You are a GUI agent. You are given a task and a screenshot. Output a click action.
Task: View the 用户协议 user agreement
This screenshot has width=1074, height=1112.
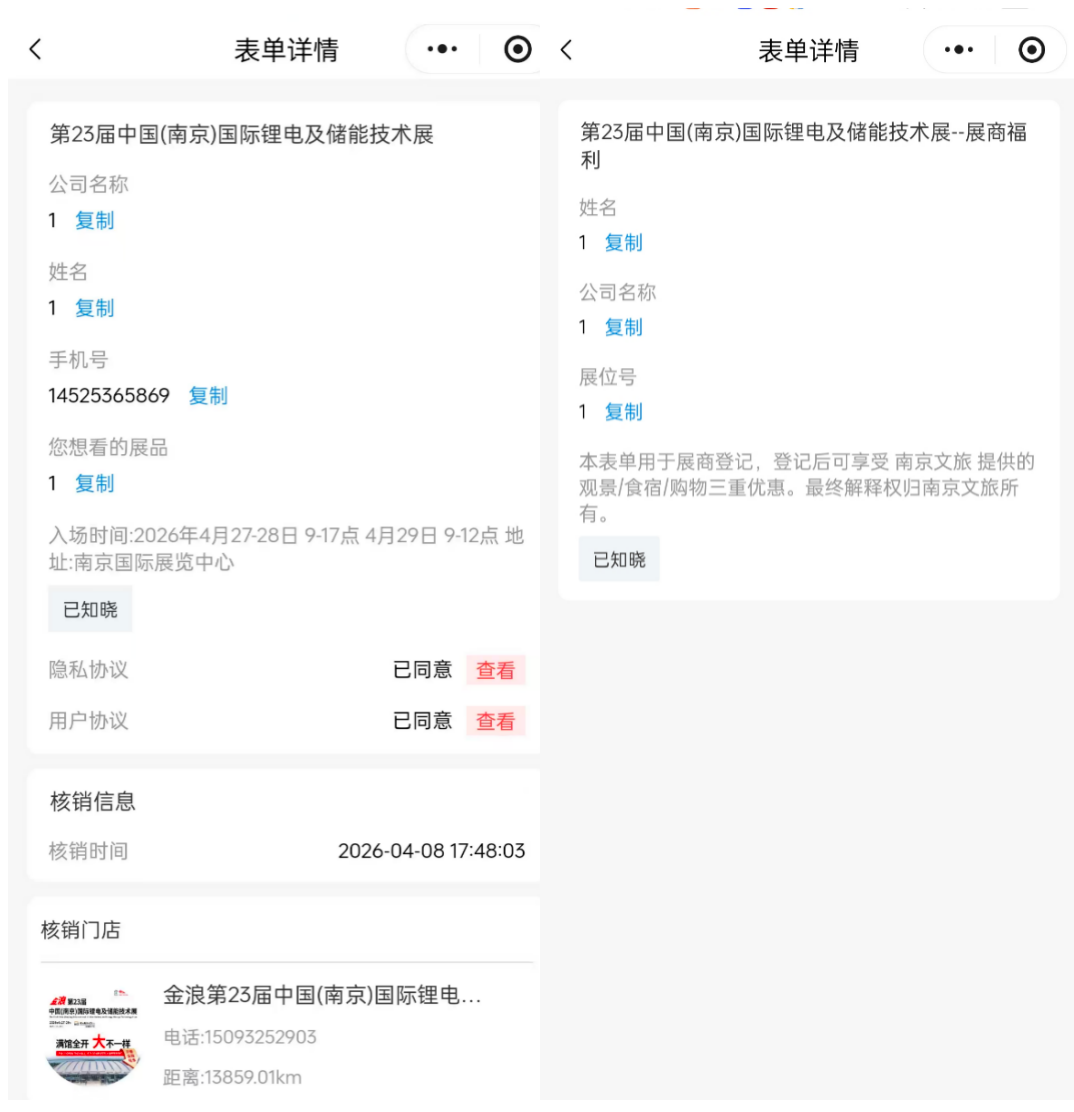click(x=495, y=721)
